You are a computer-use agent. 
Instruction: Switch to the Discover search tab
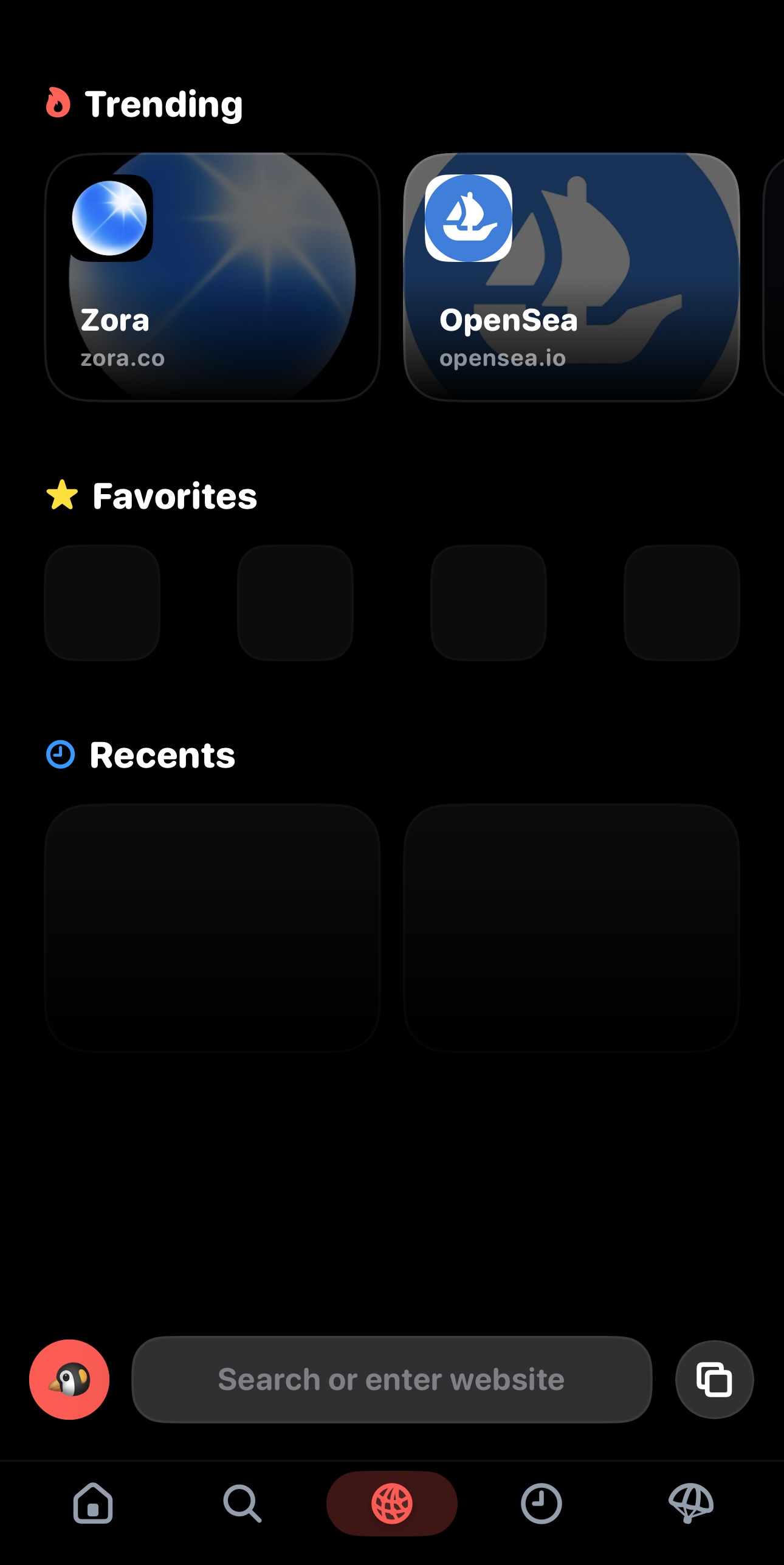242,1504
